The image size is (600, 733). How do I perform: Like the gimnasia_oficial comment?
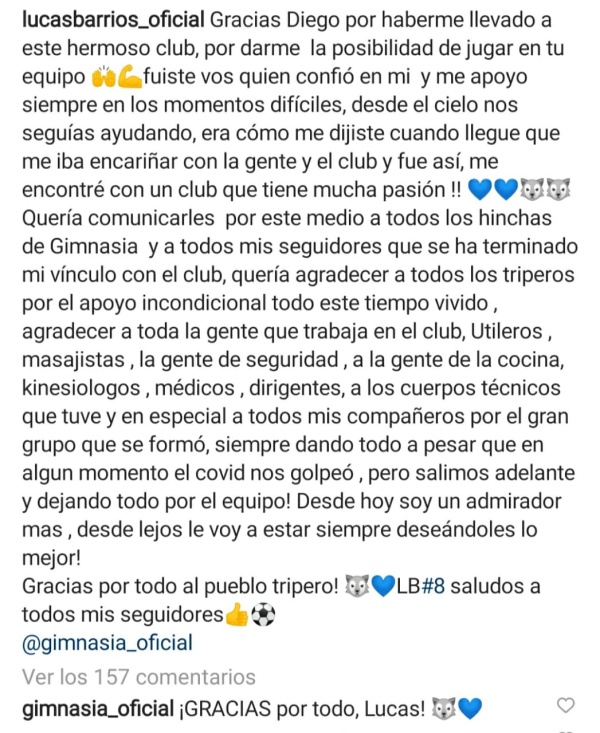pos(566,706)
